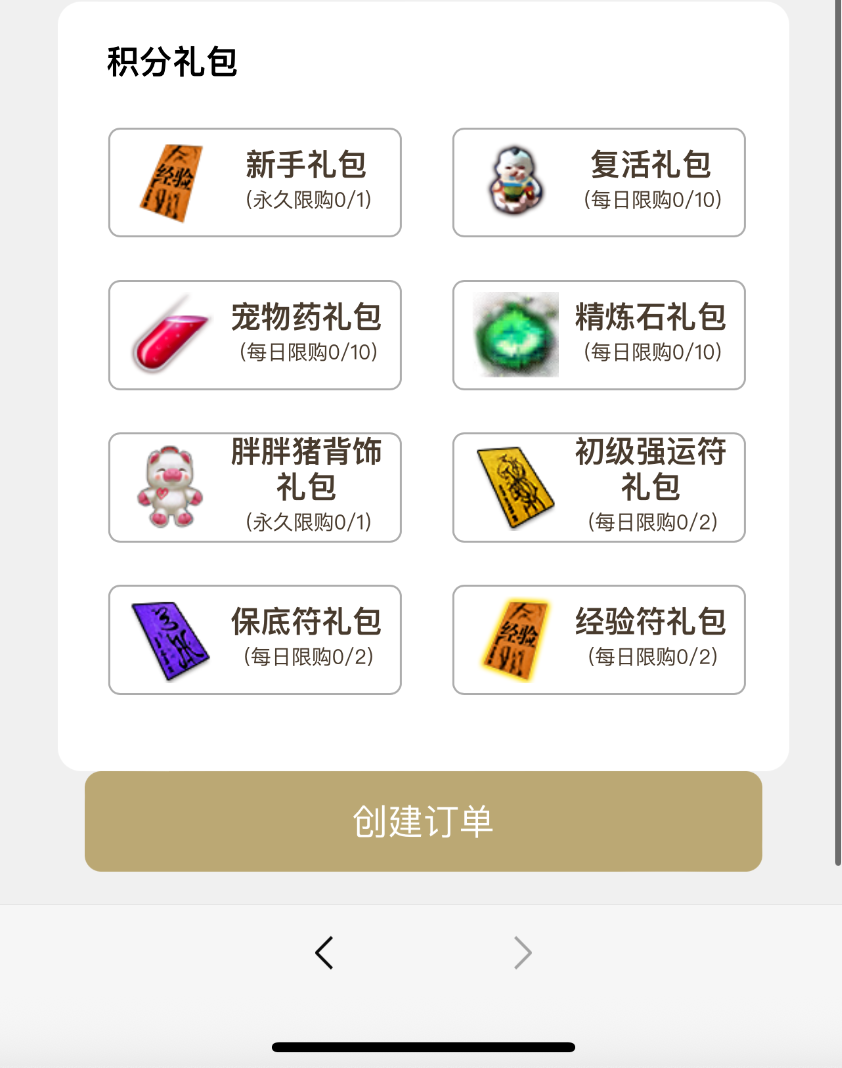This screenshot has width=842, height=1068.
Task: Pick the 经验符礼包 pack
Action: tap(599, 639)
